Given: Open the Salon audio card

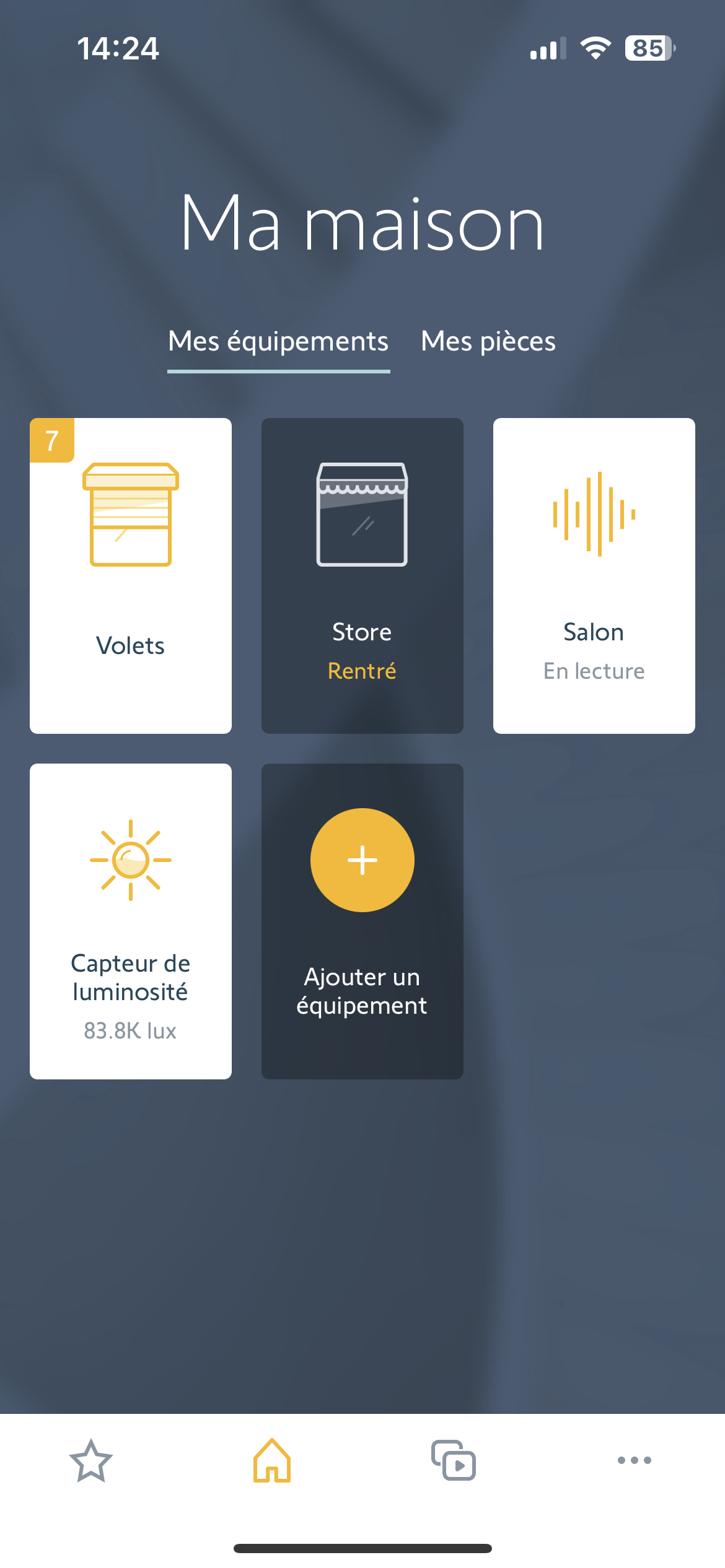Looking at the screenshot, I should click(594, 576).
